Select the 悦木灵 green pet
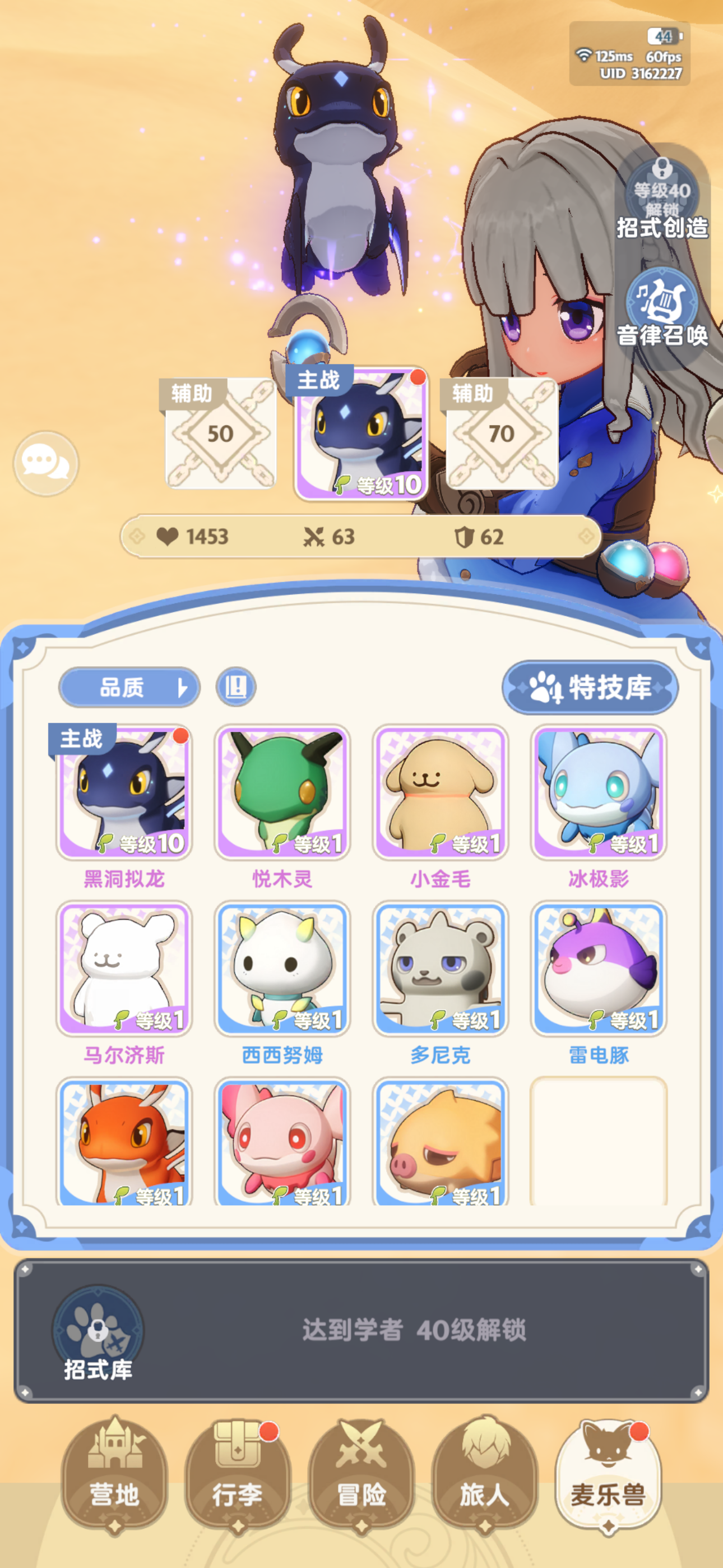 283,791
